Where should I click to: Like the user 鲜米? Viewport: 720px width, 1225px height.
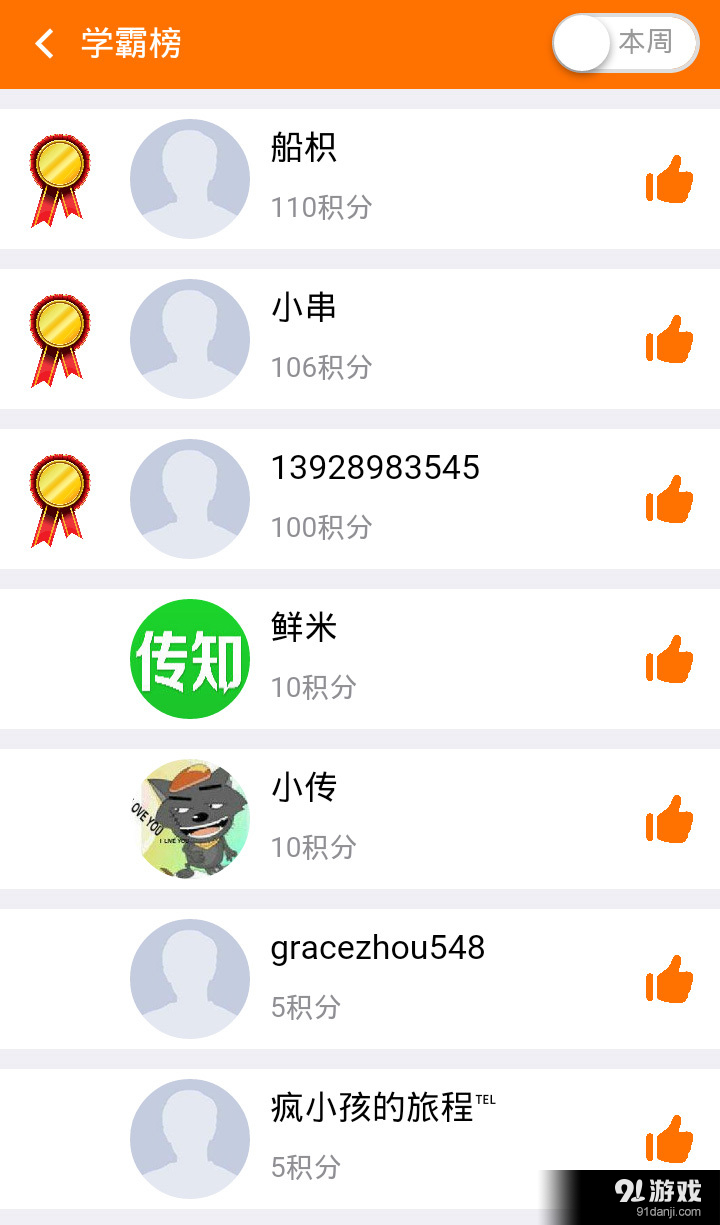670,658
